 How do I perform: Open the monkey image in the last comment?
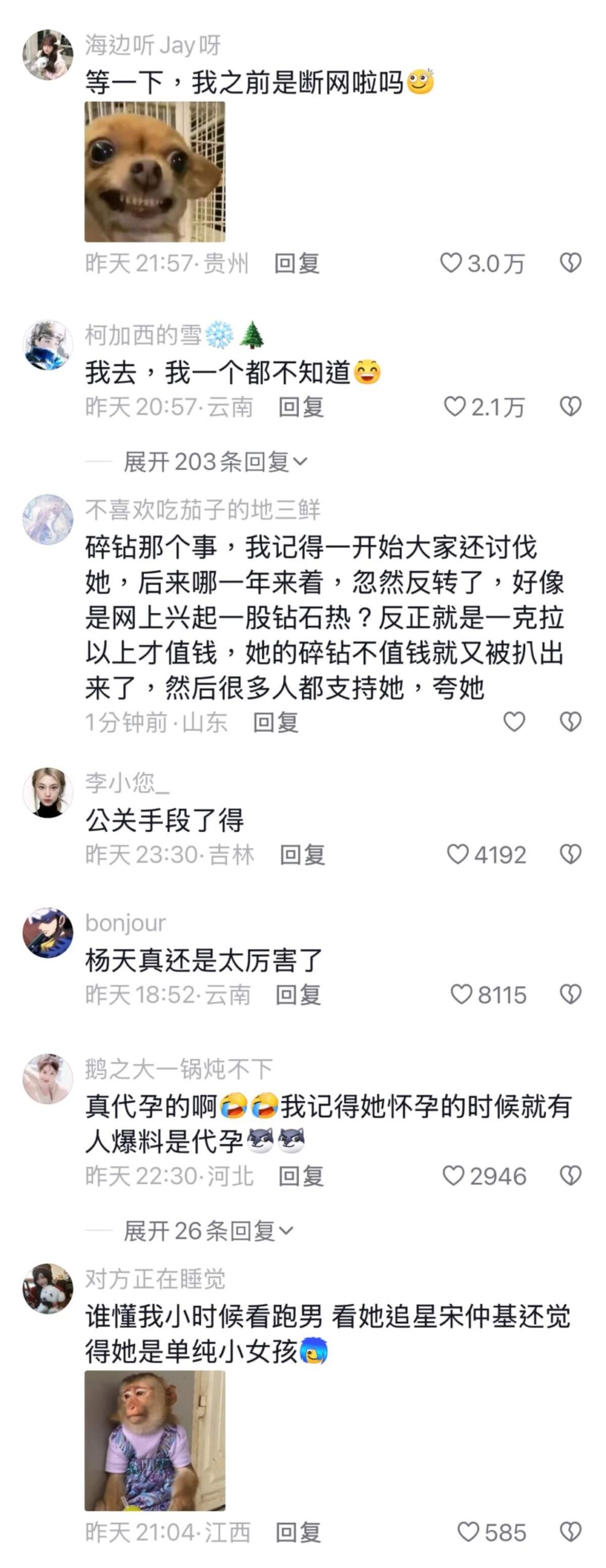point(155,1441)
